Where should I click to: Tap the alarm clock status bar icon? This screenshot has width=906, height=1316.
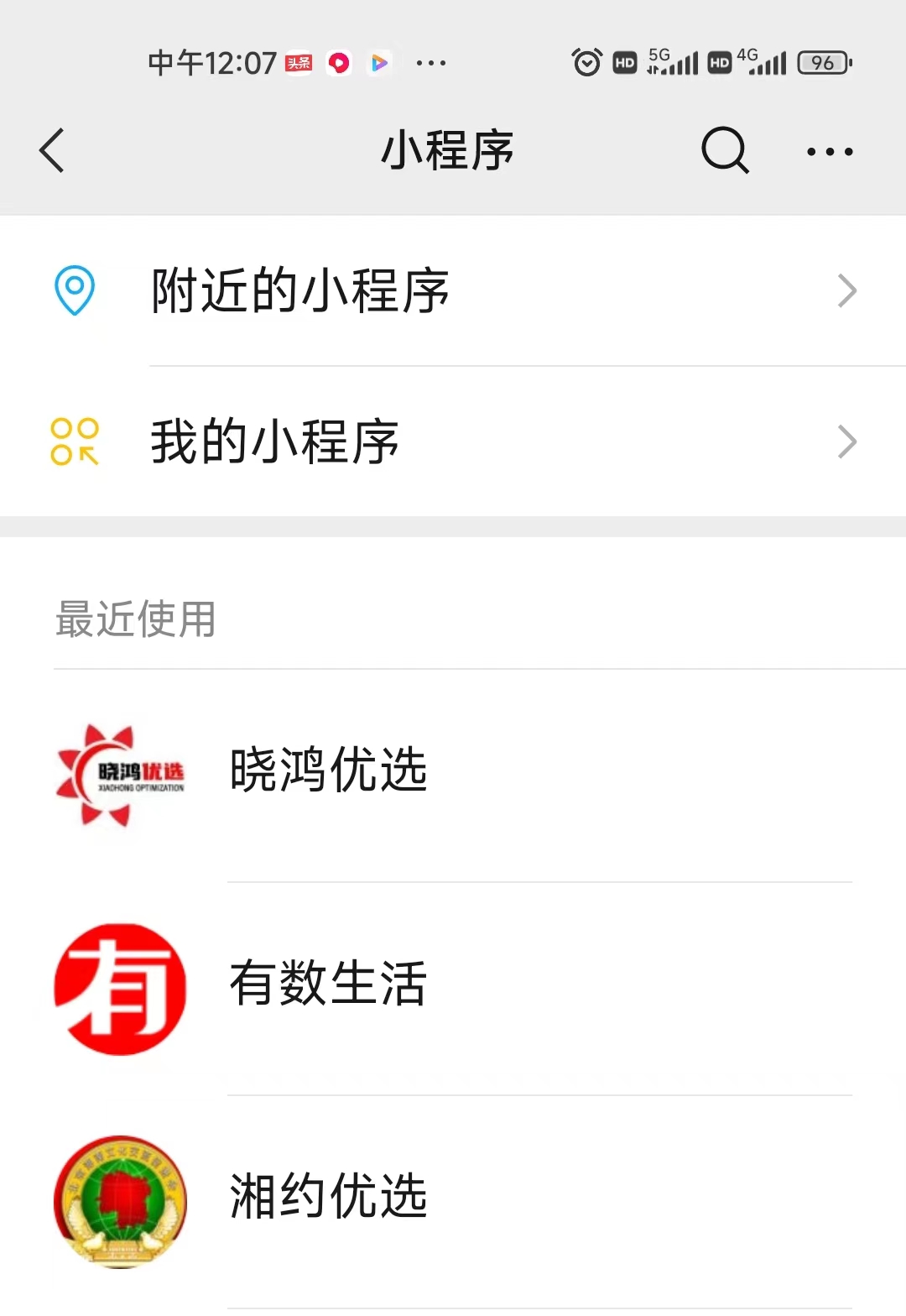coord(586,61)
